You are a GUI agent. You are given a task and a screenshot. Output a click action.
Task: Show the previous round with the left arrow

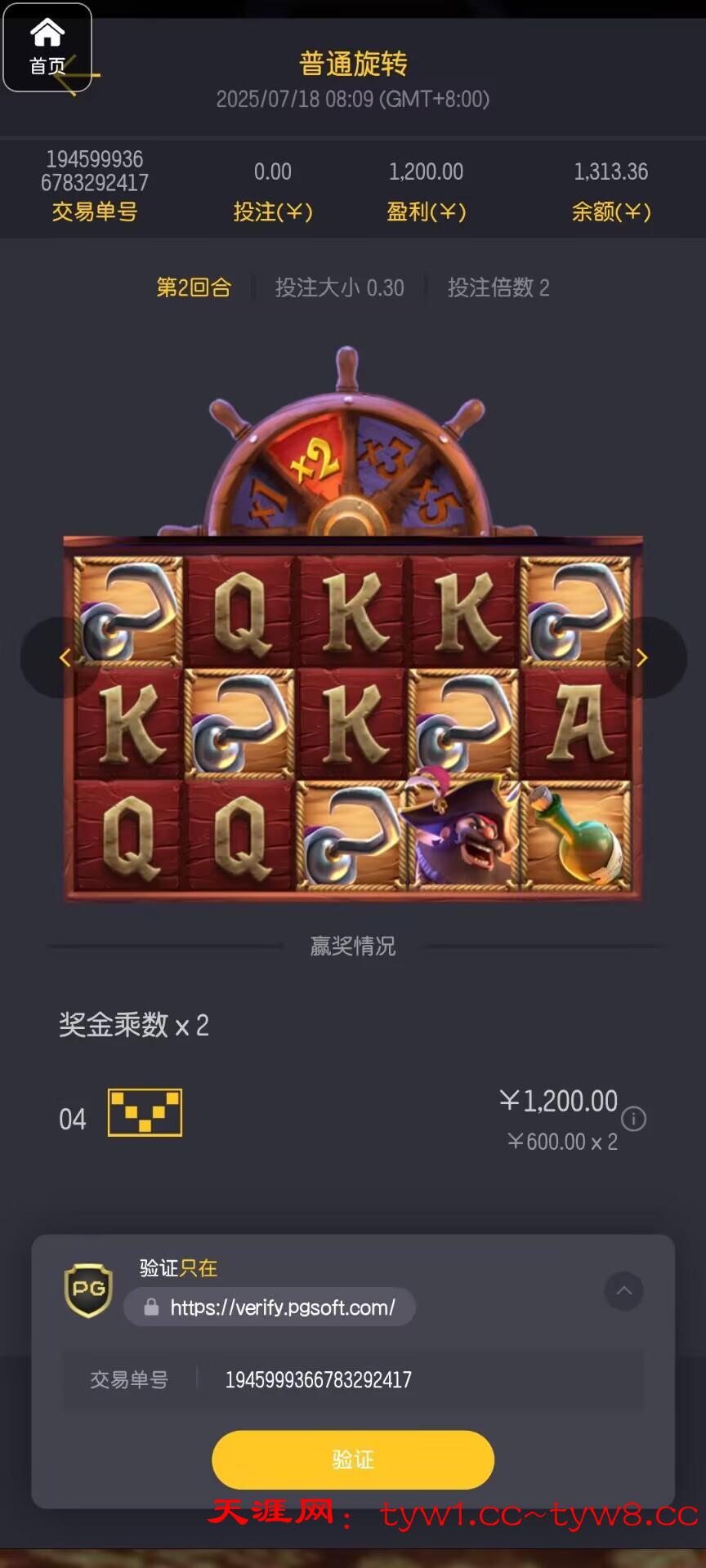64,657
